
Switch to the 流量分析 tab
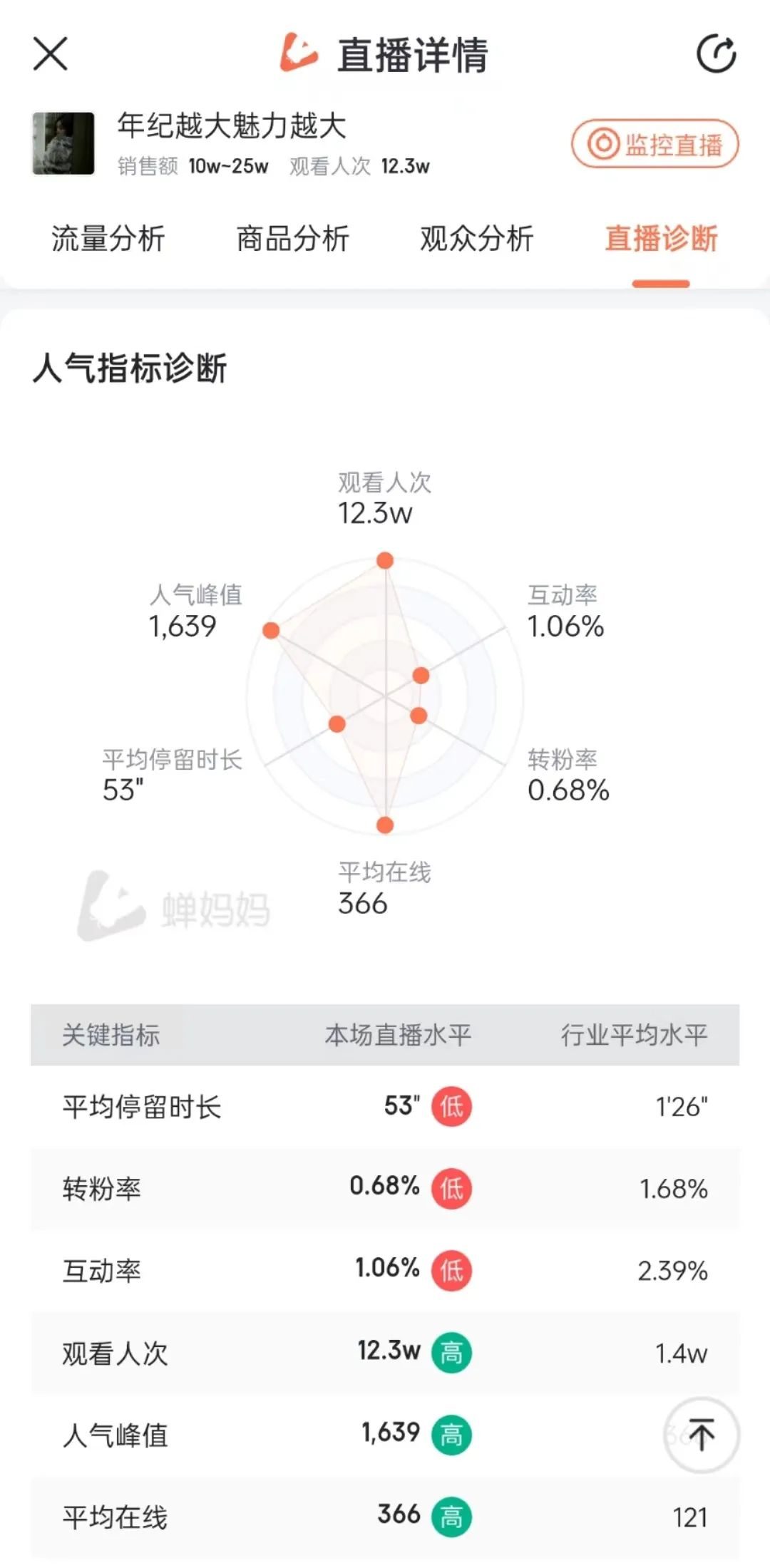pos(108,239)
